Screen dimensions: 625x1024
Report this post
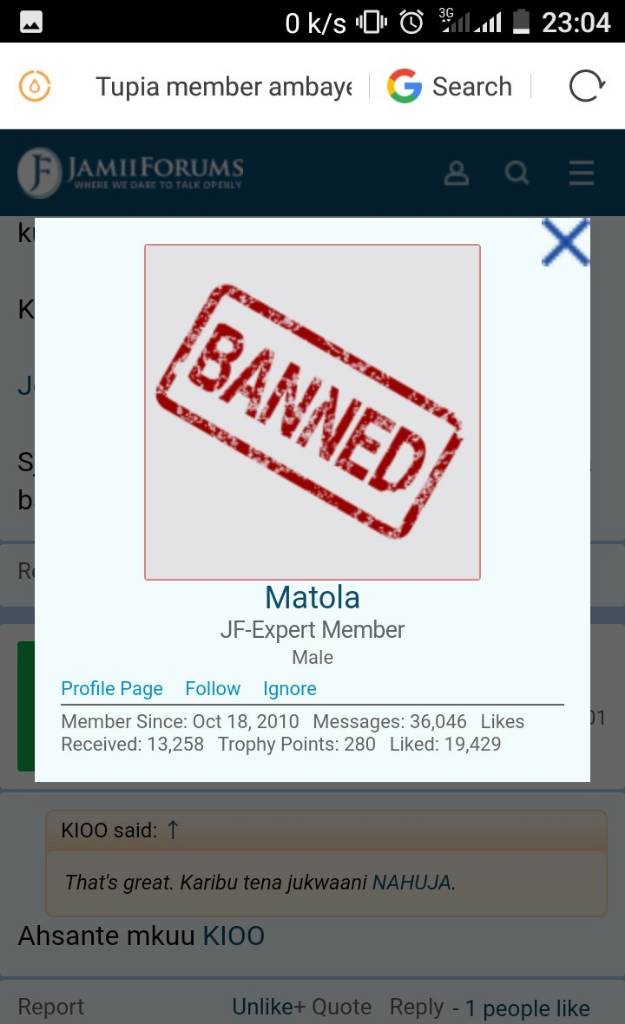pos(51,1007)
